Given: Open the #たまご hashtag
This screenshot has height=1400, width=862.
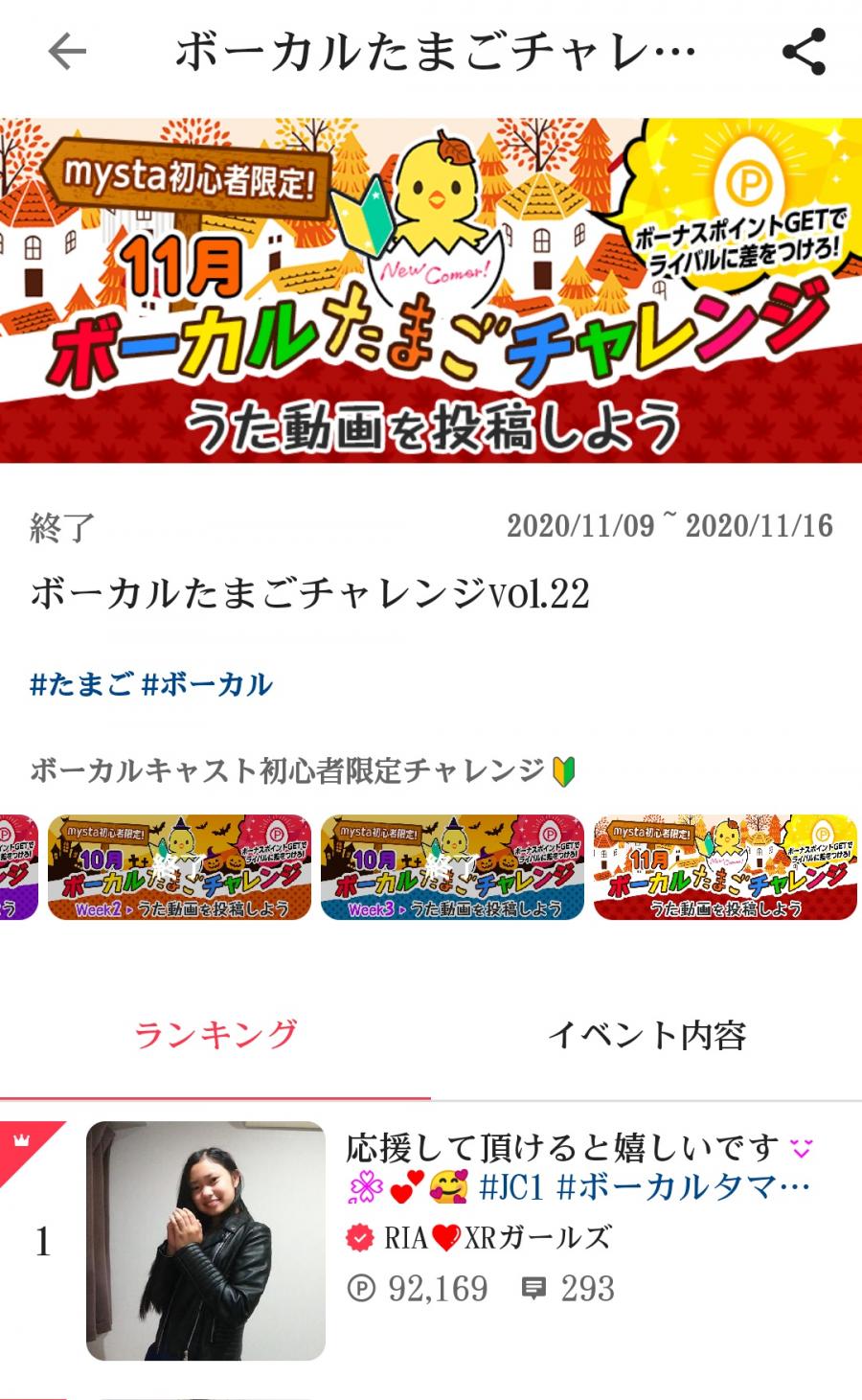Looking at the screenshot, I should point(81,684).
